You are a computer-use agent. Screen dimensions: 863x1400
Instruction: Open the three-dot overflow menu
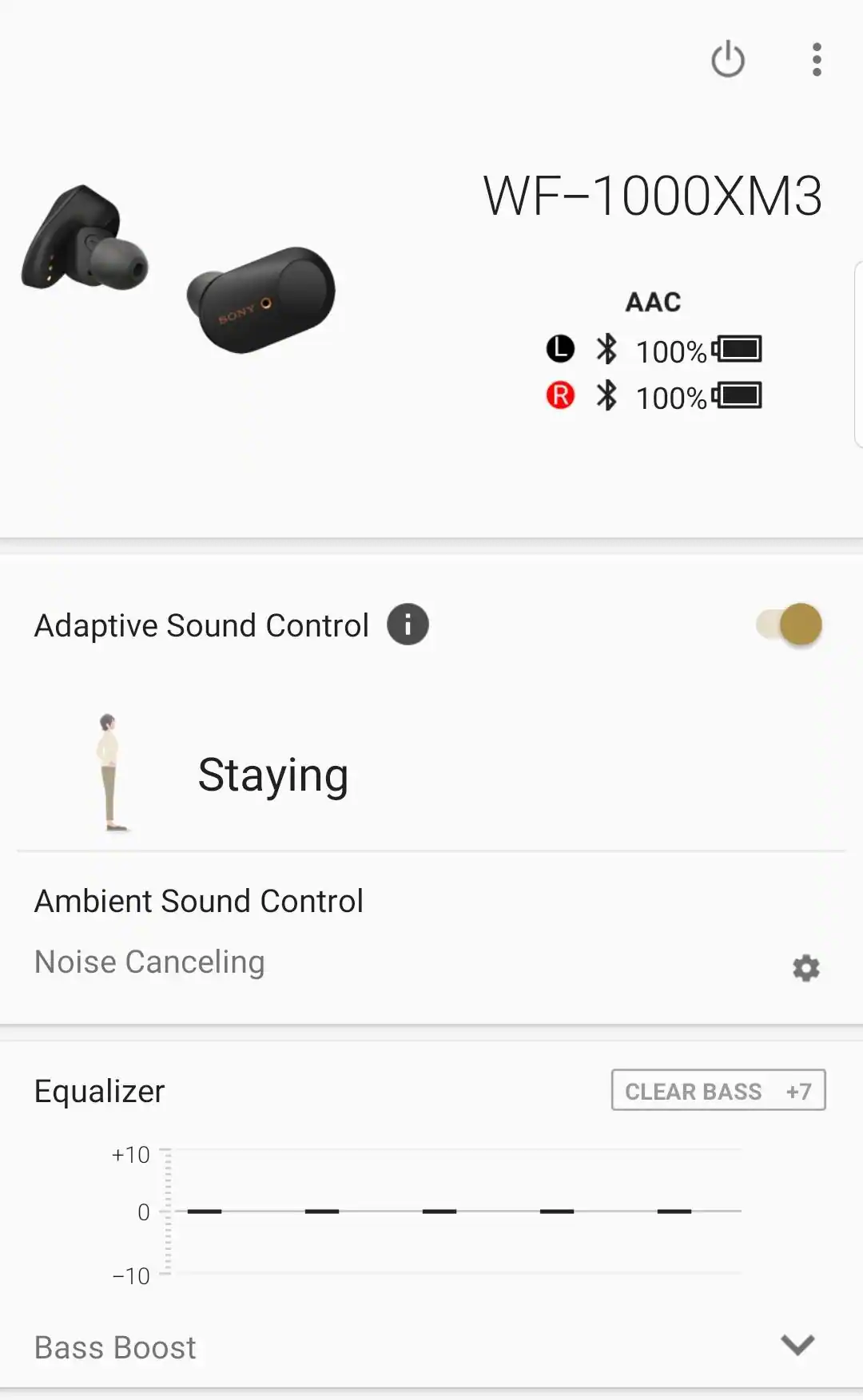816,60
